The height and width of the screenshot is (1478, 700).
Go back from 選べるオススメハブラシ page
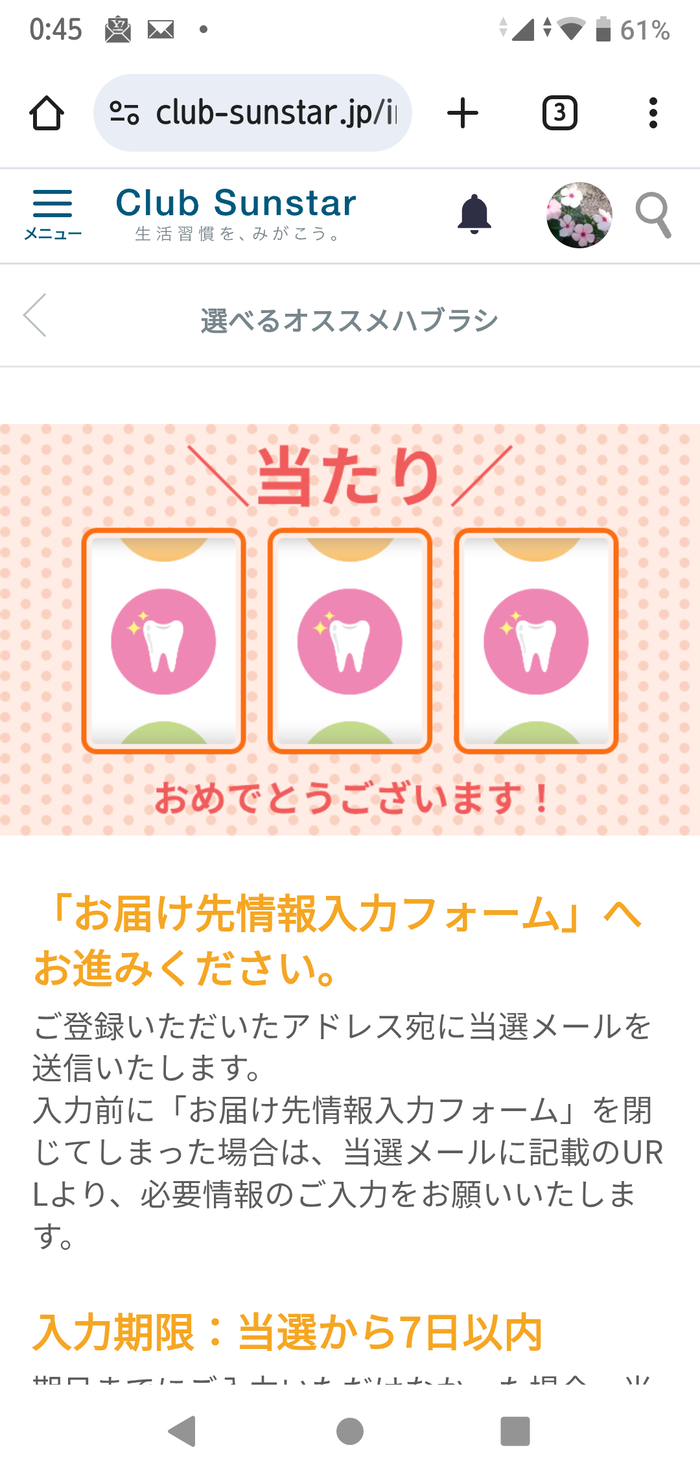tap(36, 316)
